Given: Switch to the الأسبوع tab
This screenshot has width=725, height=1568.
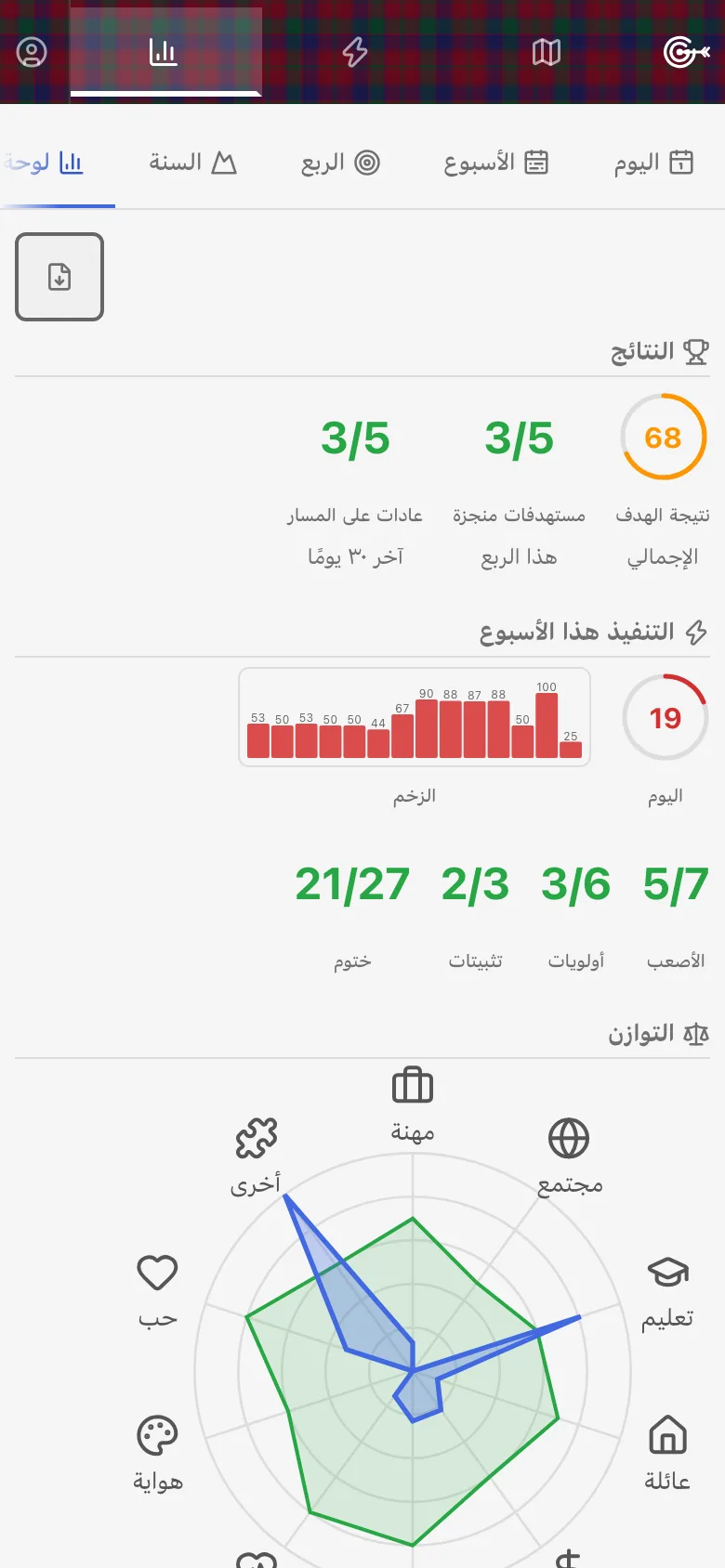Looking at the screenshot, I should 496,163.
